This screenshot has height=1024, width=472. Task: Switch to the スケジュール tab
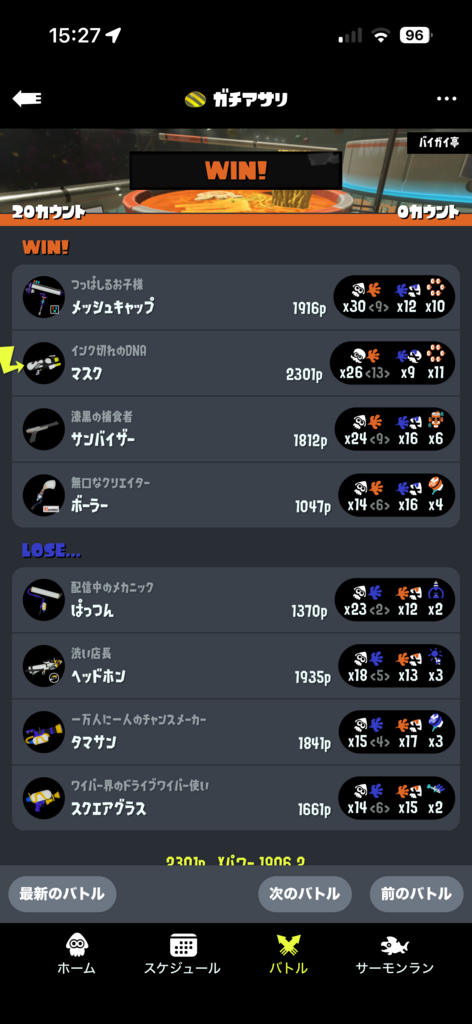(x=182, y=955)
